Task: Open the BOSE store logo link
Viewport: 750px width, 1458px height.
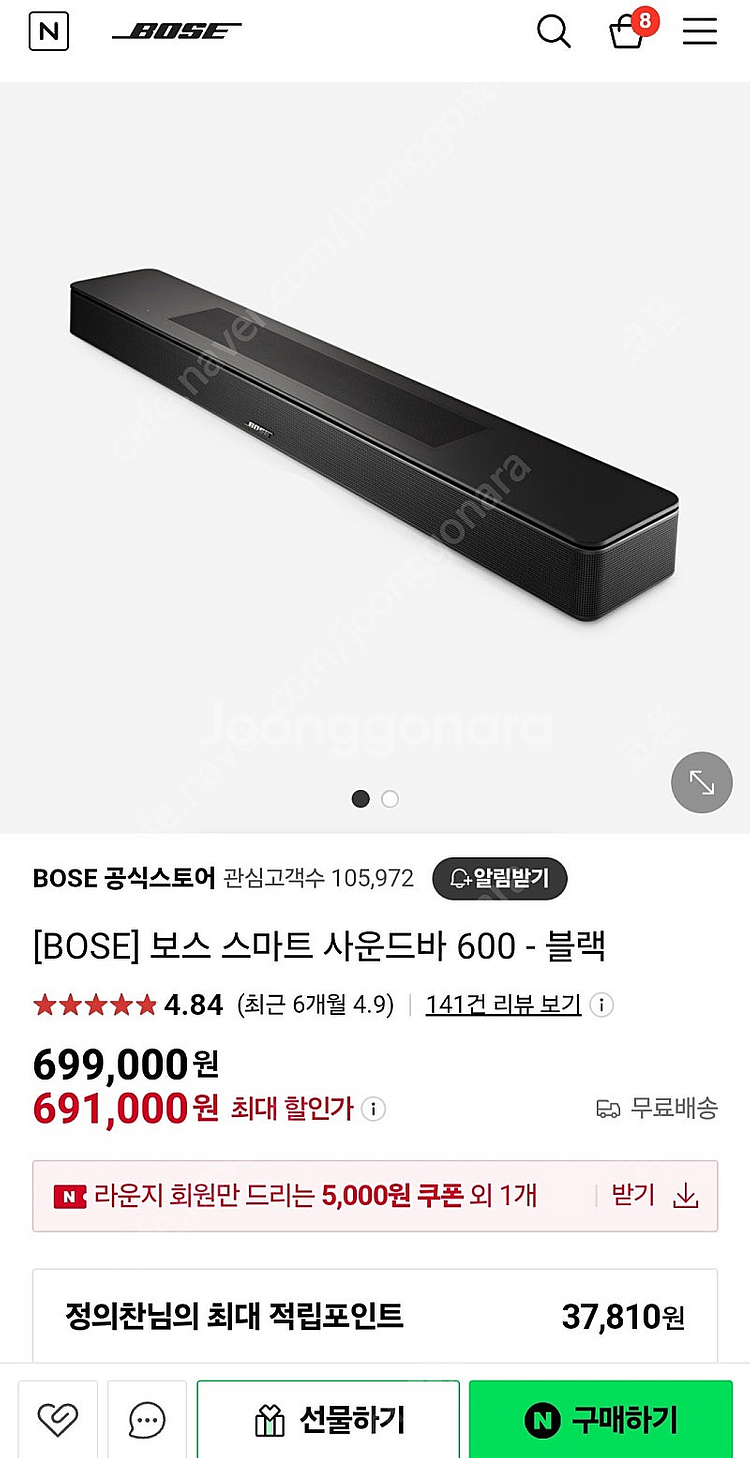Action: [x=177, y=32]
